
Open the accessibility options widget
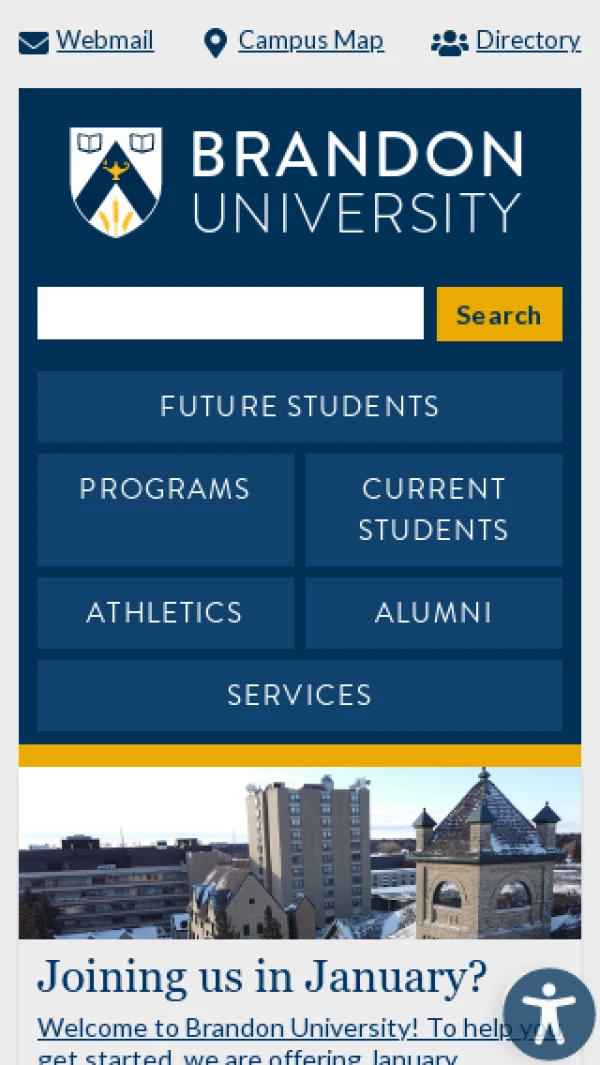point(549,1013)
